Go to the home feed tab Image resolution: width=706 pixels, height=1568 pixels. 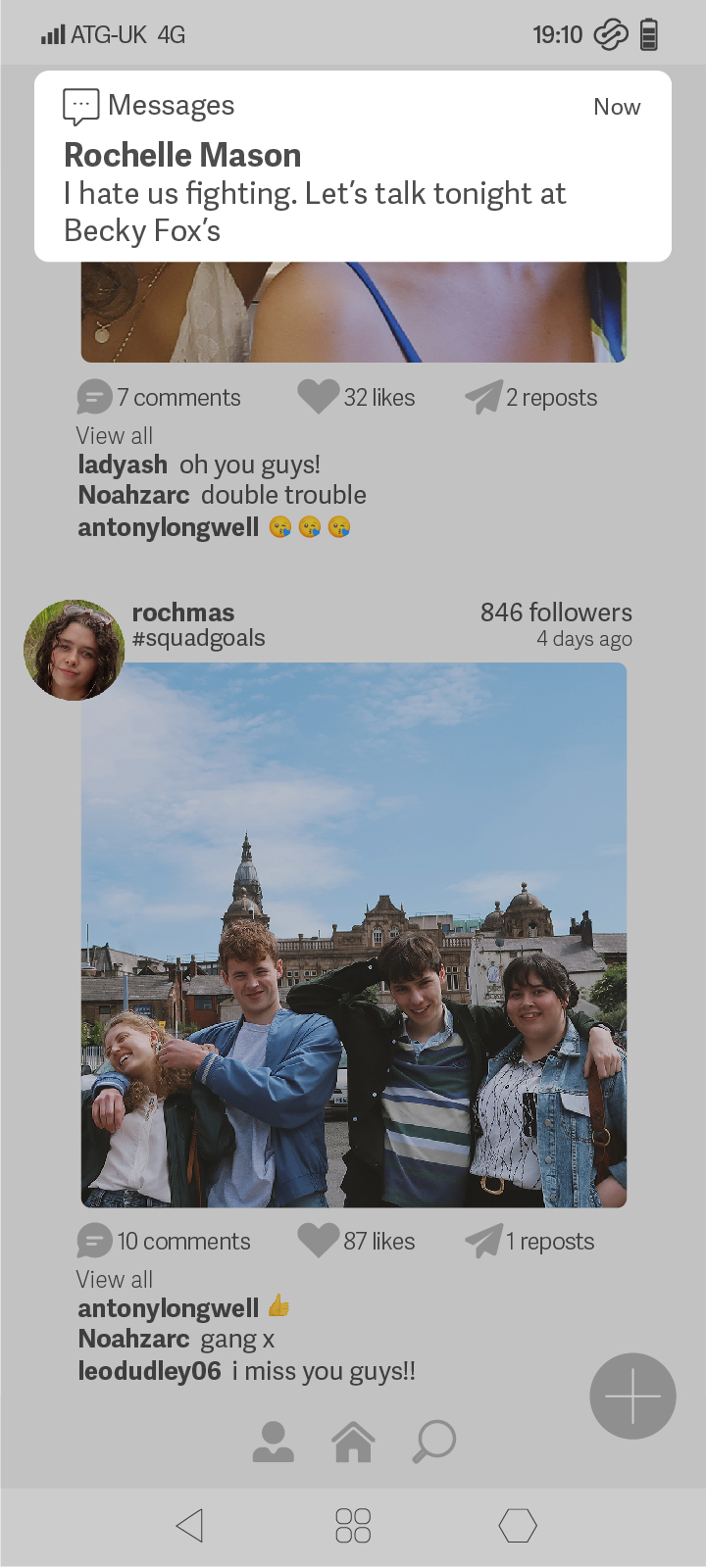(353, 1442)
